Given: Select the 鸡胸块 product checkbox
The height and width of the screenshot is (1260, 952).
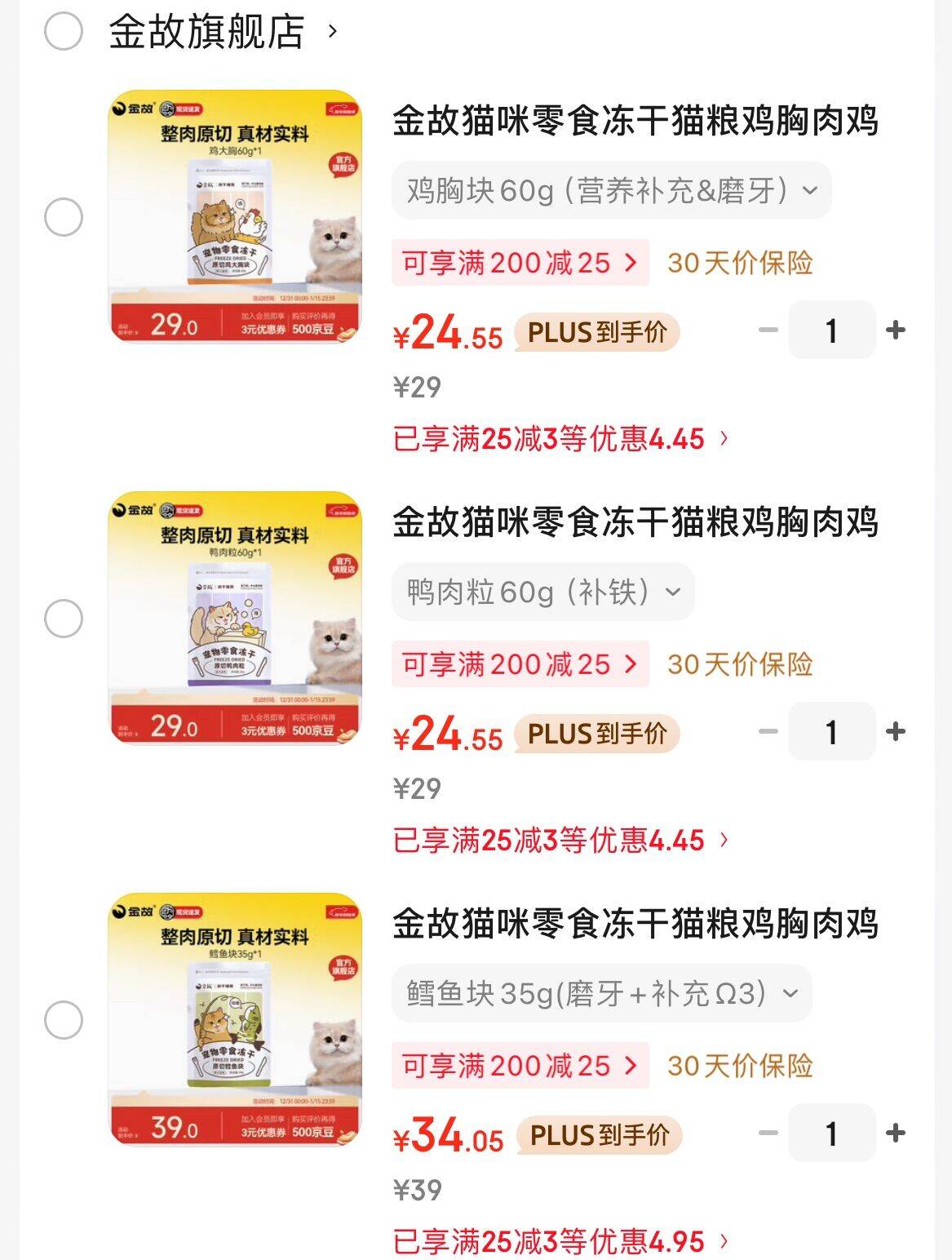Looking at the screenshot, I should pos(62,217).
